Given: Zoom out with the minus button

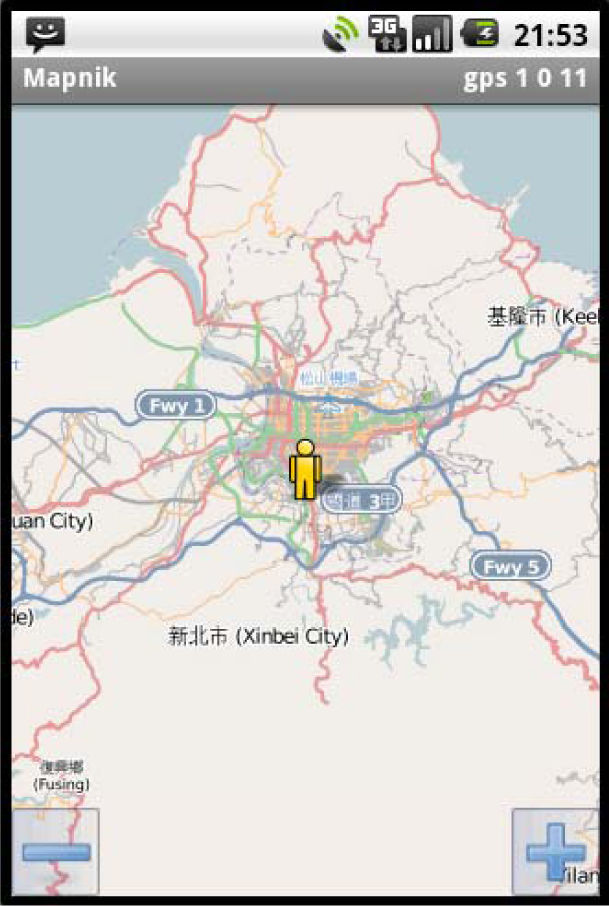Looking at the screenshot, I should (55, 852).
